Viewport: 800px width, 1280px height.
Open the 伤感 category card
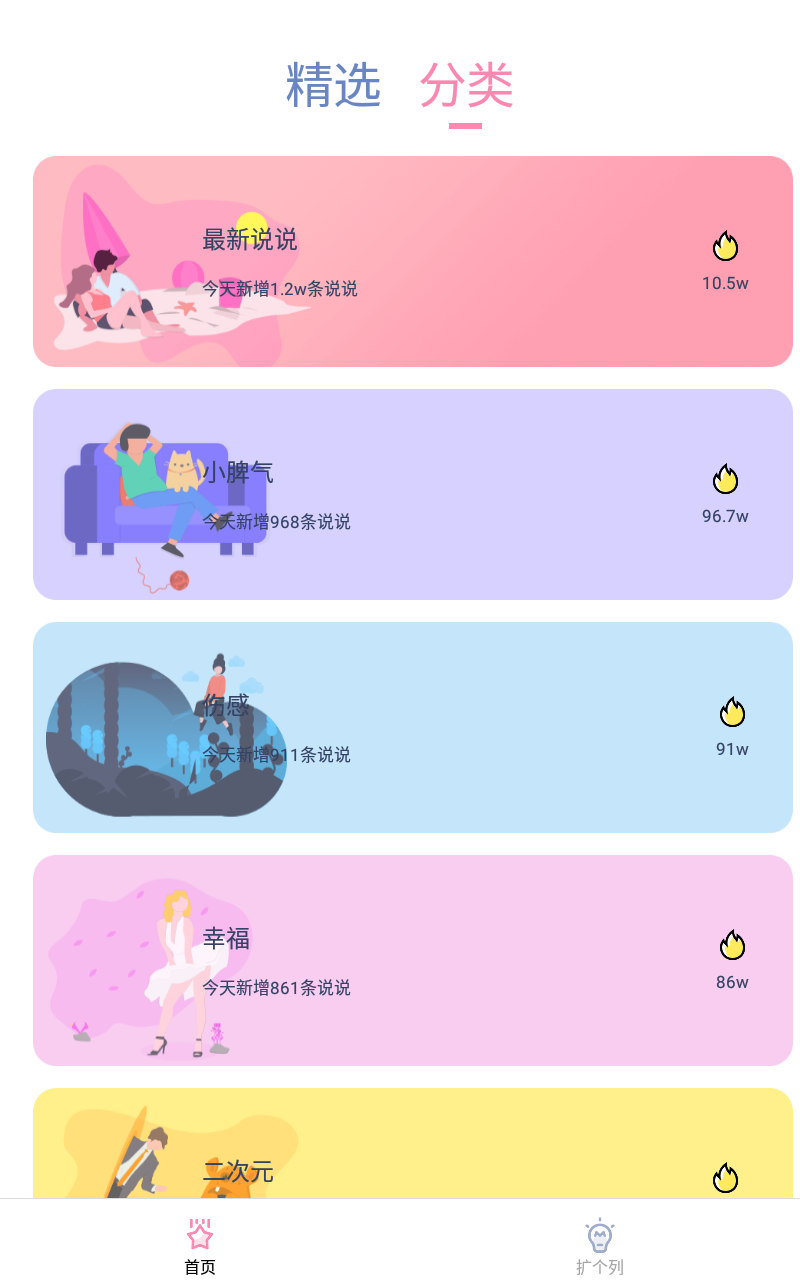[413, 727]
